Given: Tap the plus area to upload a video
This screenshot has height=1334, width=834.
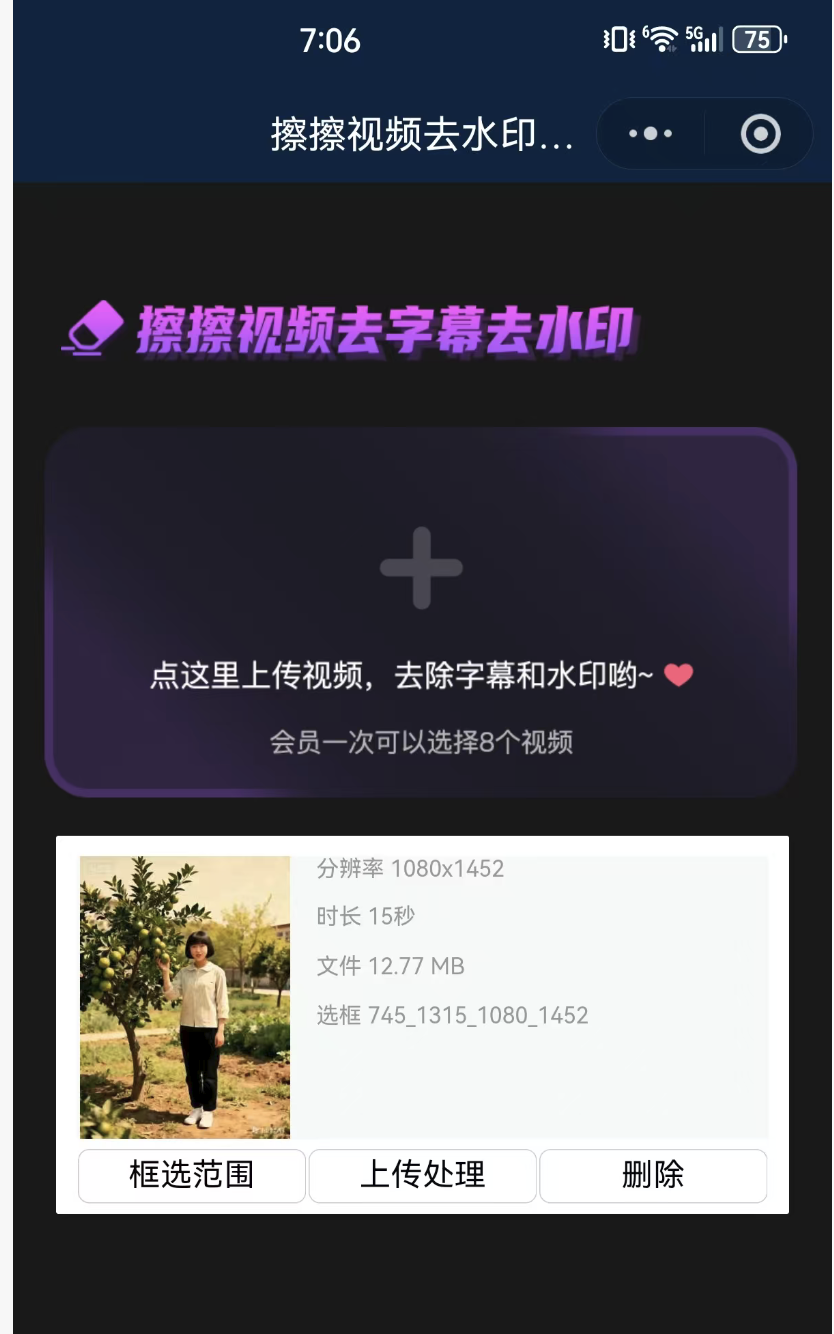Looking at the screenshot, I should (421, 568).
